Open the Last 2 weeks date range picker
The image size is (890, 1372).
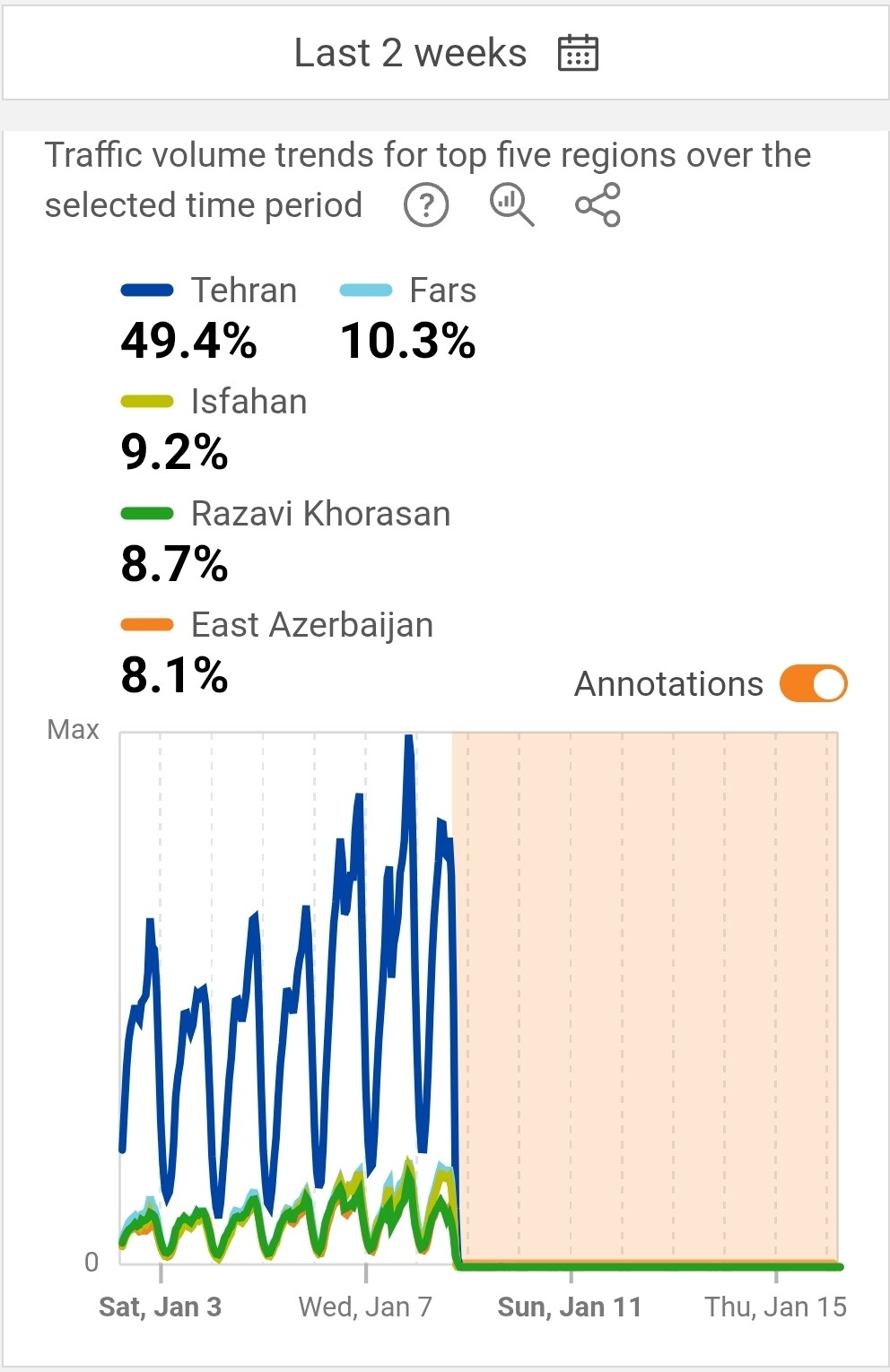(x=445, y=54)
